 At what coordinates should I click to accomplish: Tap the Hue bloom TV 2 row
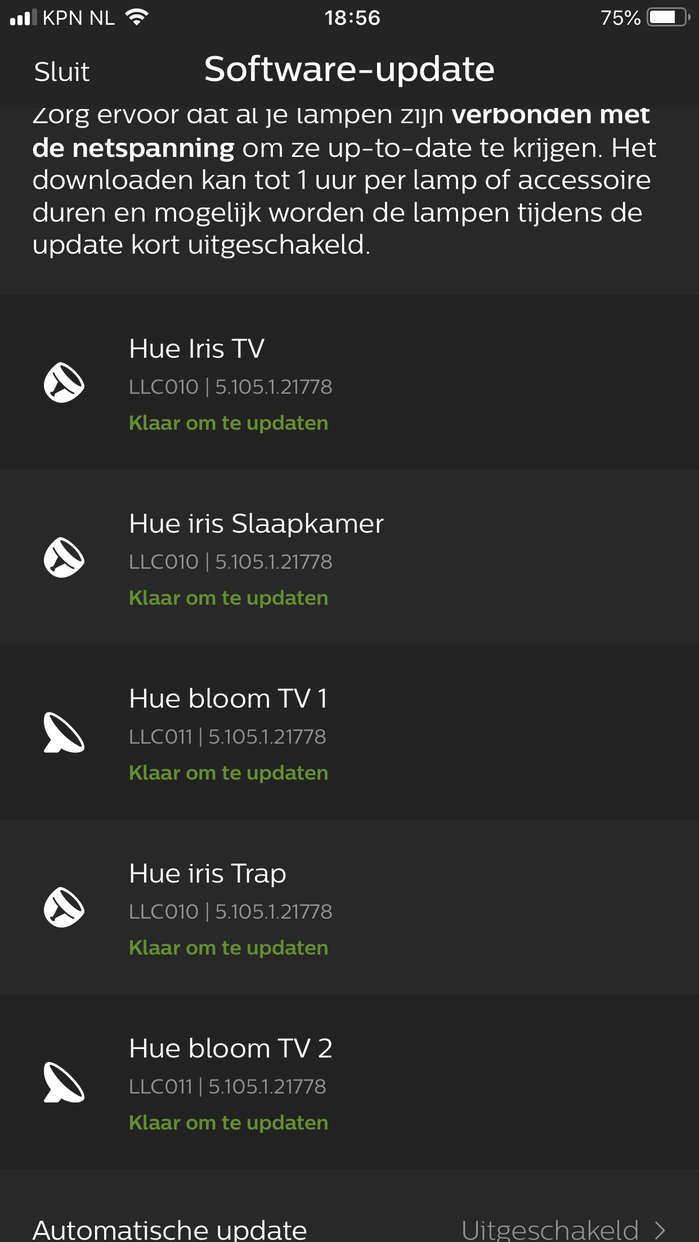pos(349,1084)
